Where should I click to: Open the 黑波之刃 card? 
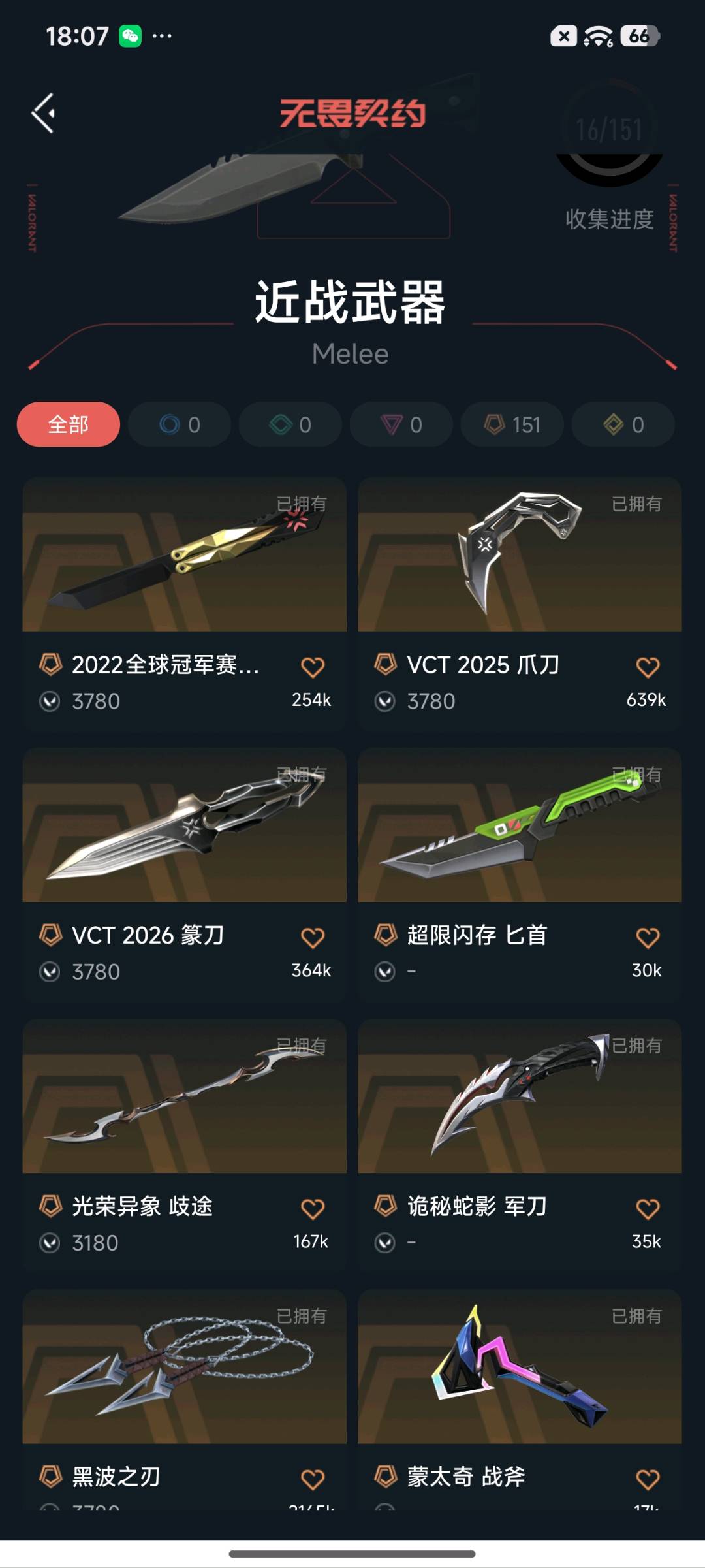pyautogui.click(x=185, y=1399)
